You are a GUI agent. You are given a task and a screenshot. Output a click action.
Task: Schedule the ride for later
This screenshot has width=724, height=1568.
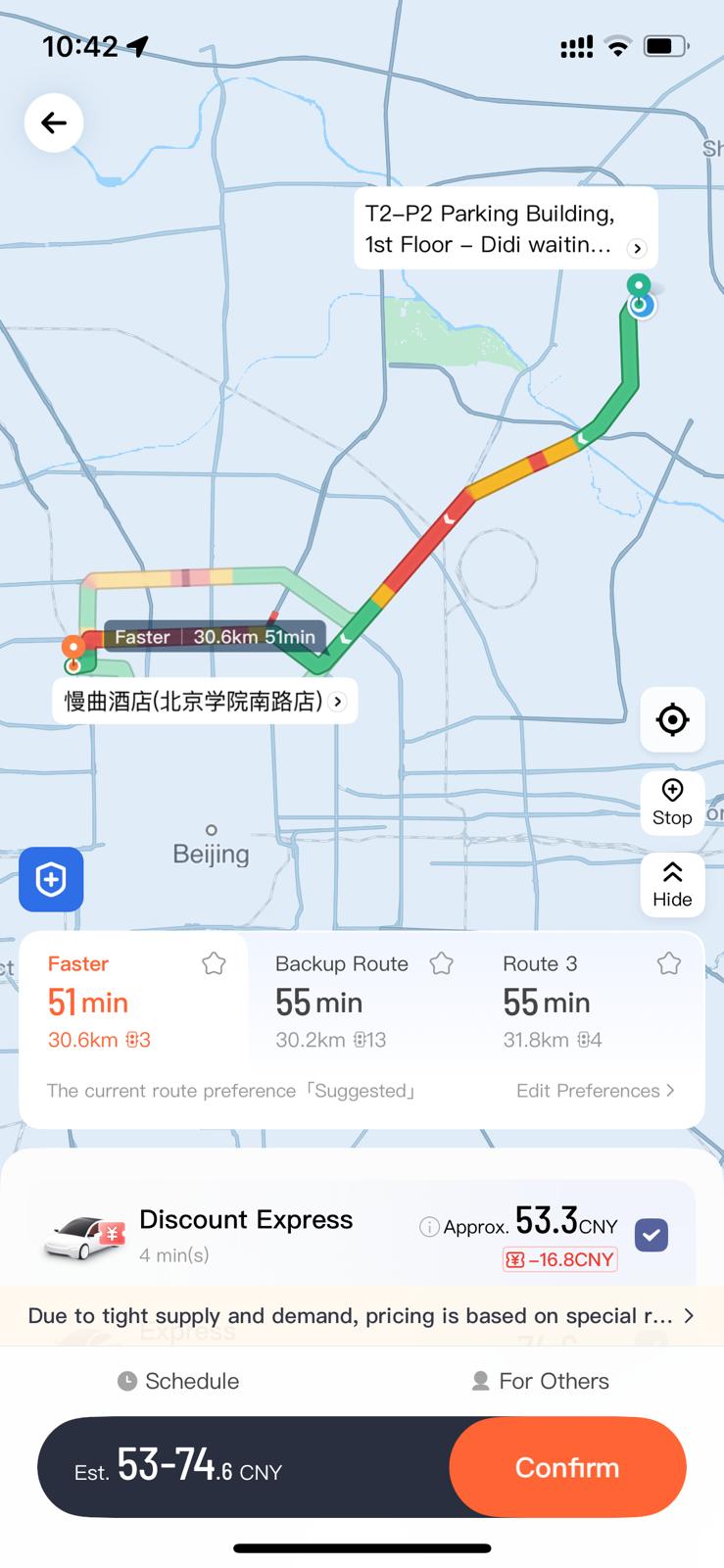coord(179,1381)
